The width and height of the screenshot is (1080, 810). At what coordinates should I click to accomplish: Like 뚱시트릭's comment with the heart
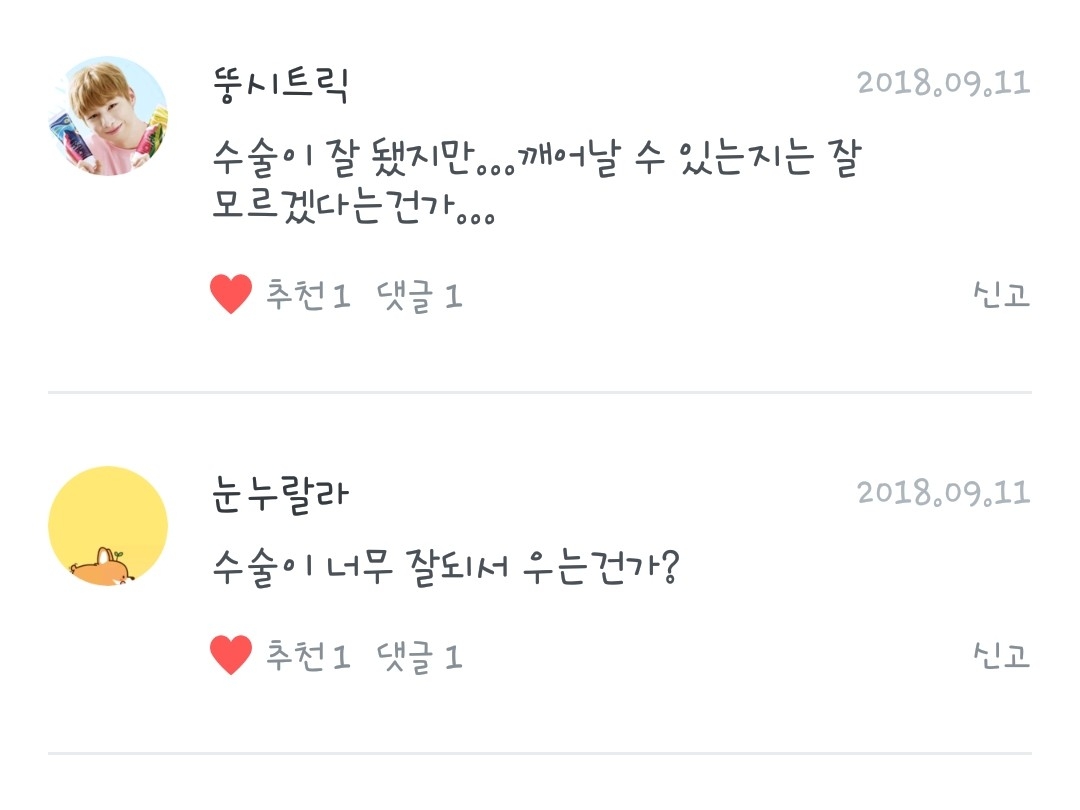pos(231,294)
